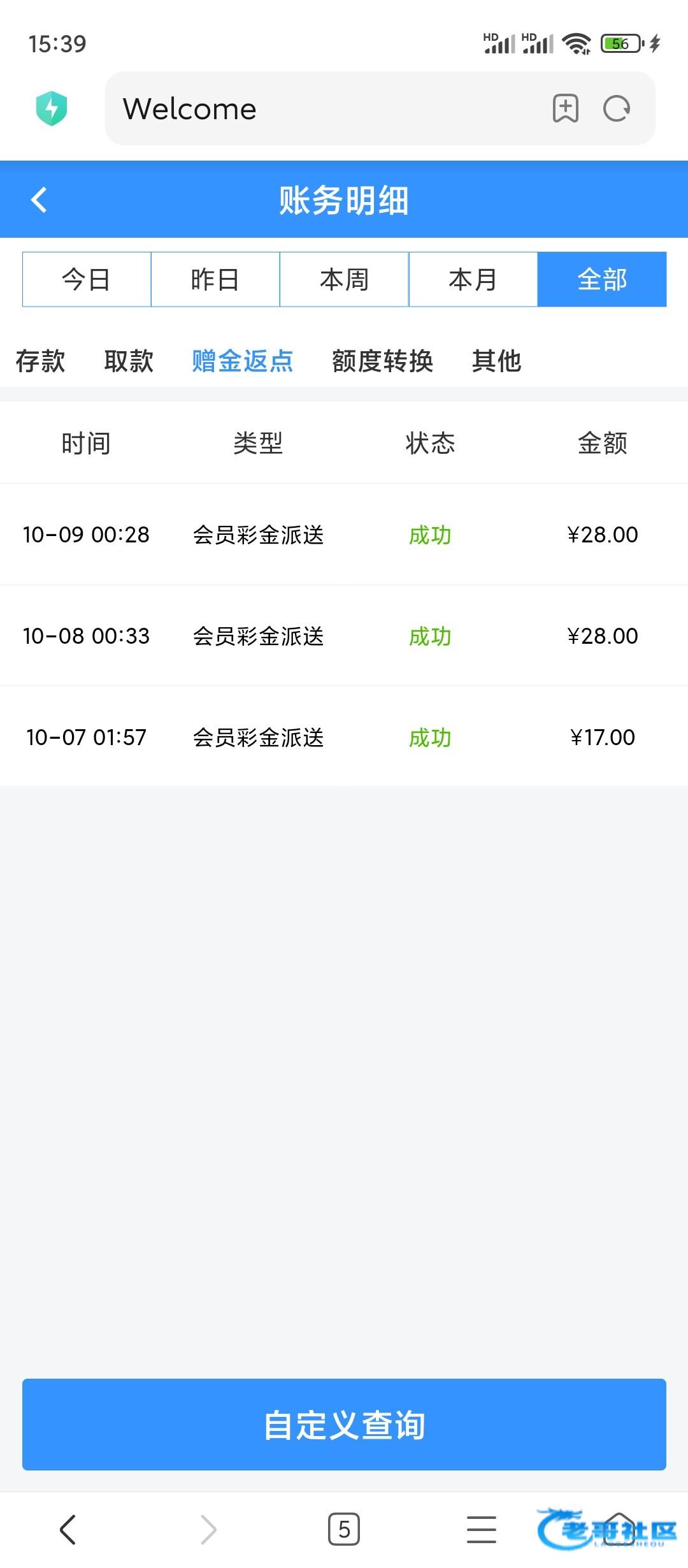
Task: Go back from 账务明细 page
Action: coord(39,200)
